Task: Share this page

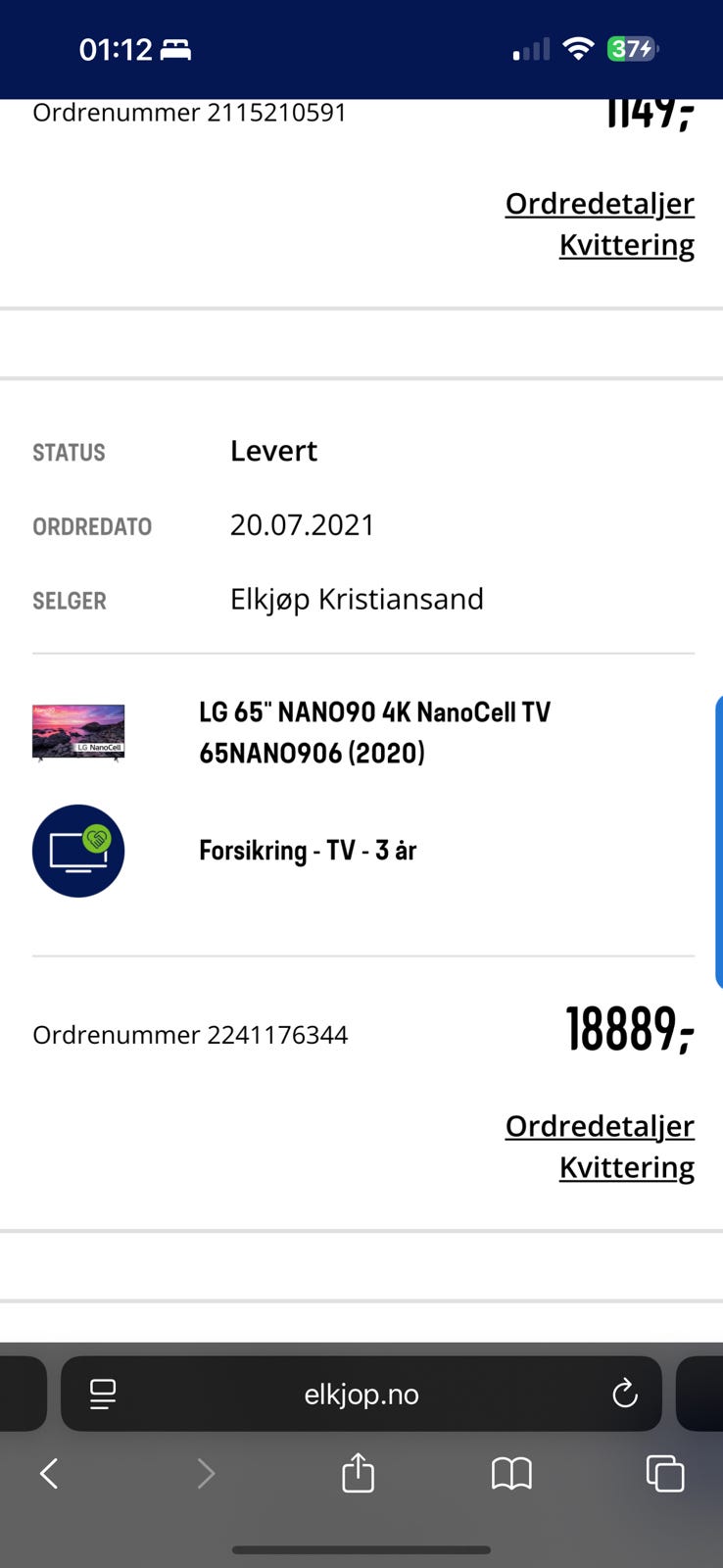Action: (358, 1473)
